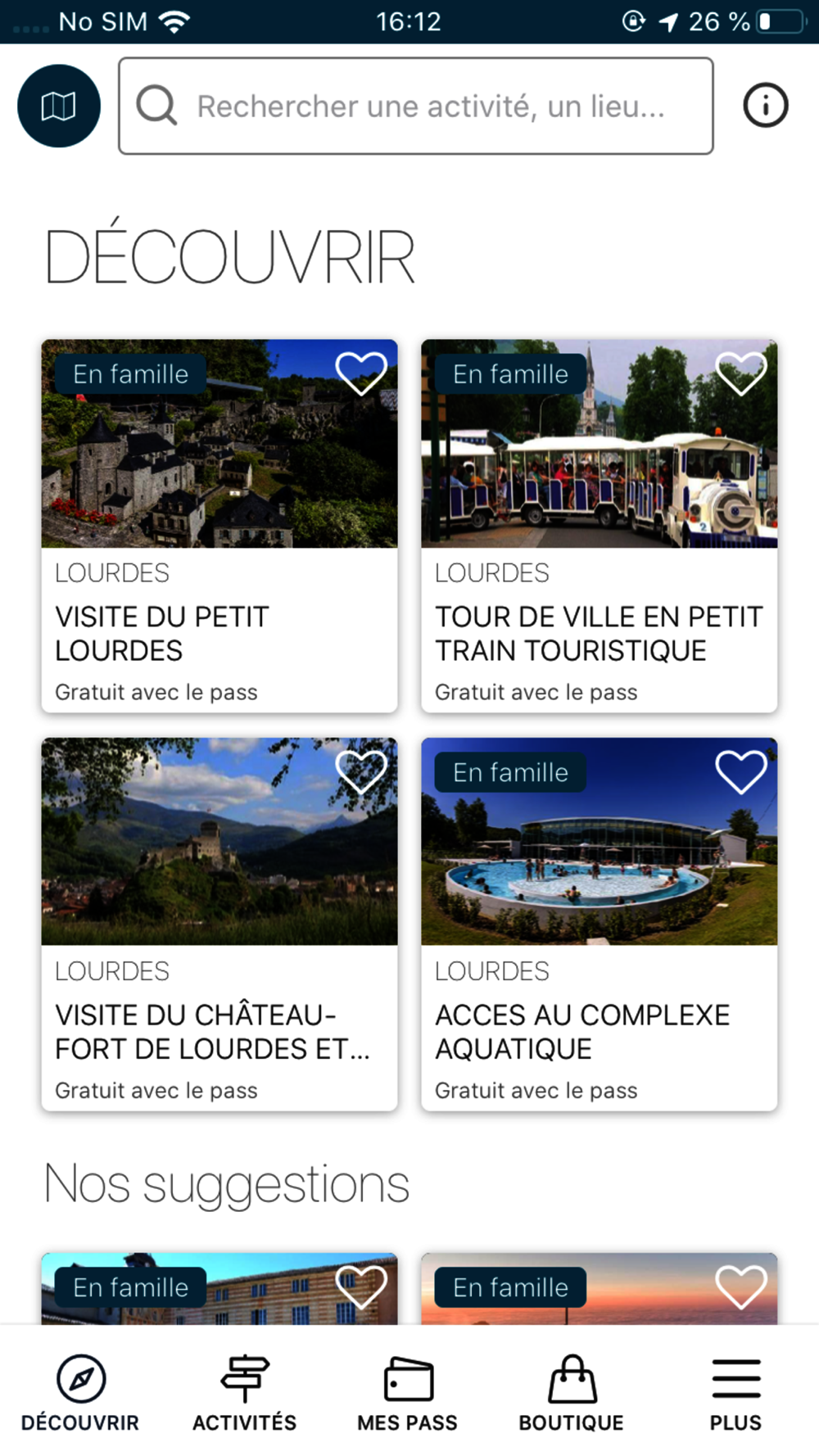Switch to the Découvrir tab
The height and width of the screenshot is (1456, 819).
pyautogui.click(x=80, y=1393)
